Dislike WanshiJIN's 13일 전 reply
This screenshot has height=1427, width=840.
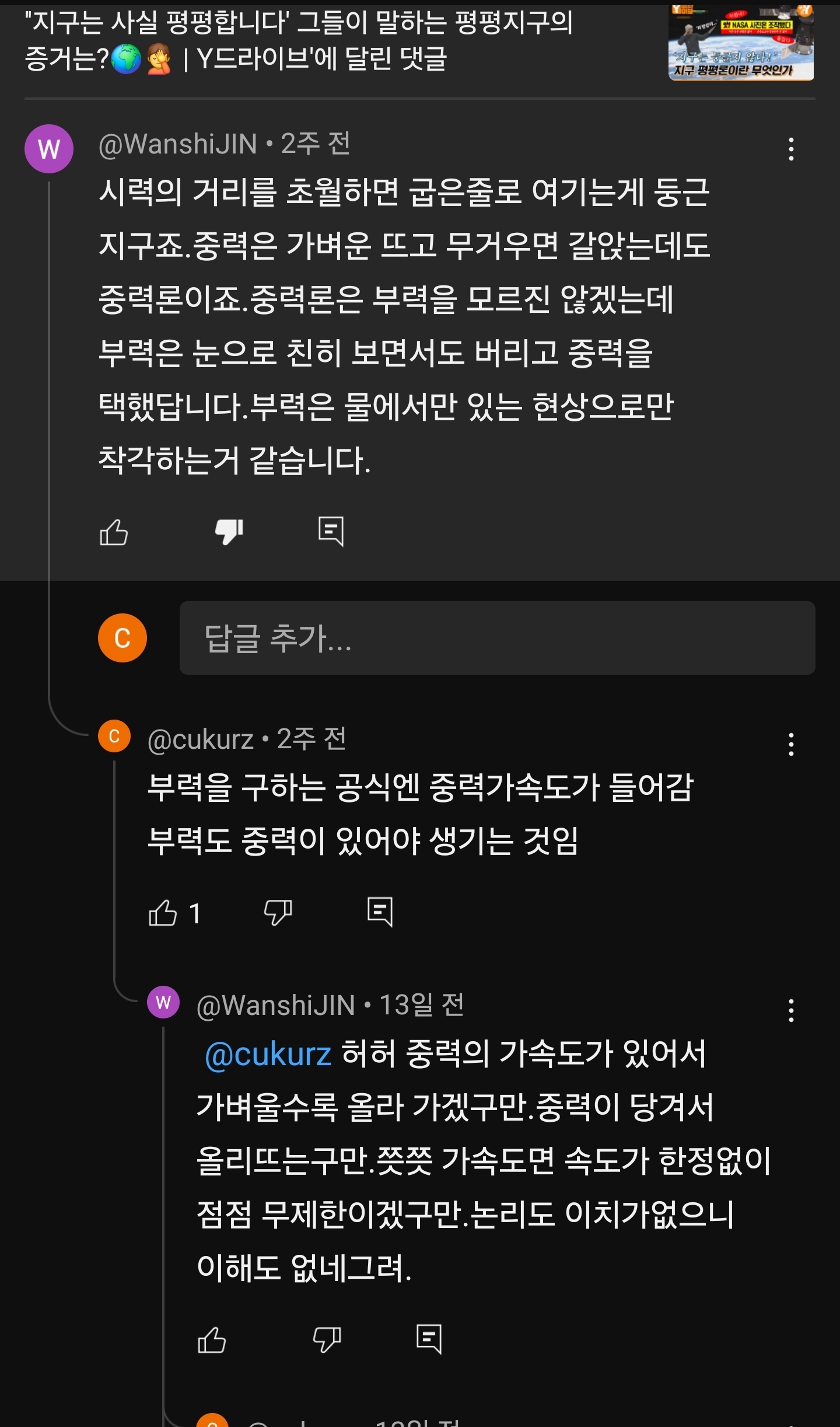[x=327, y=1339]
